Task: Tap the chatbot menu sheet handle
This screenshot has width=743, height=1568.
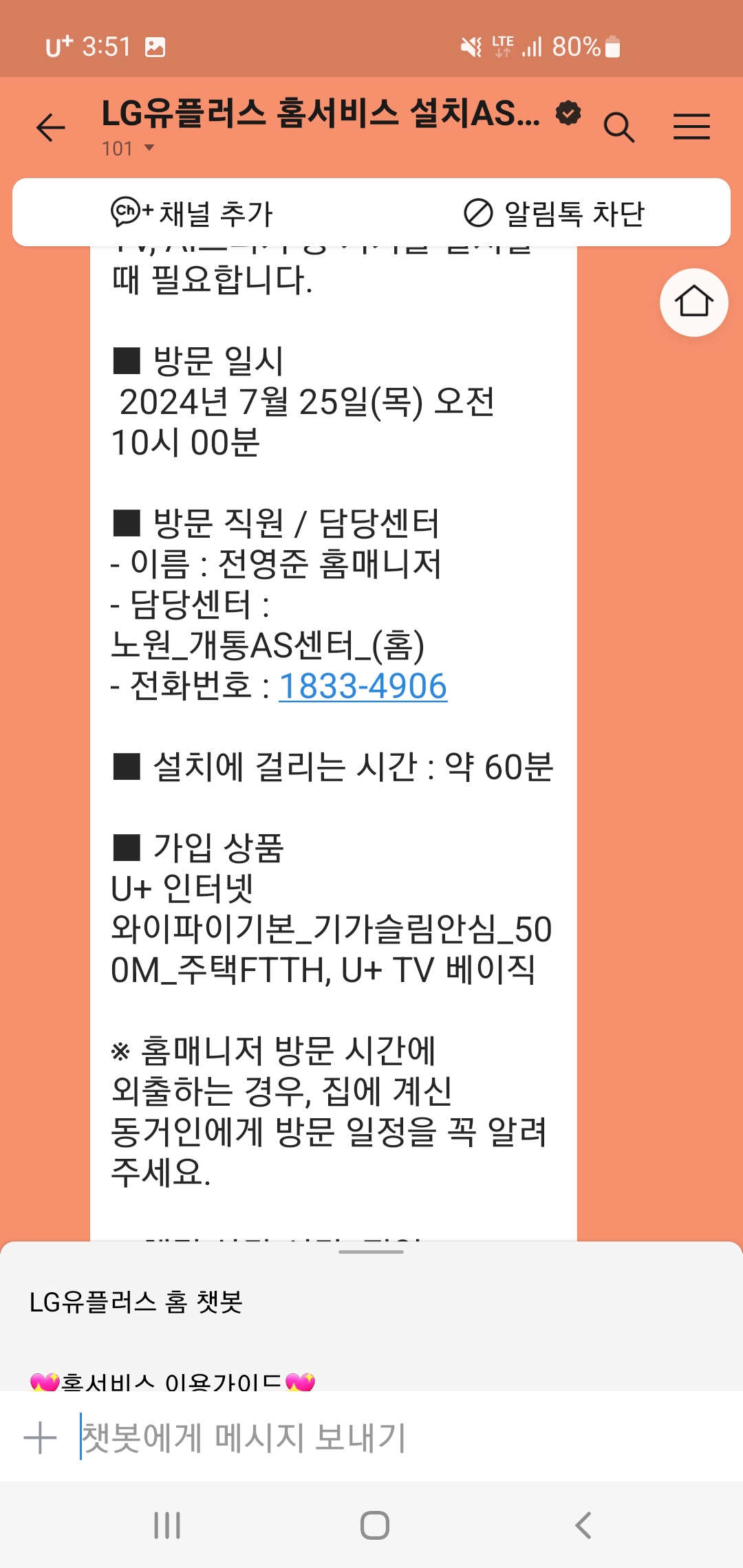Action: 371,1252
